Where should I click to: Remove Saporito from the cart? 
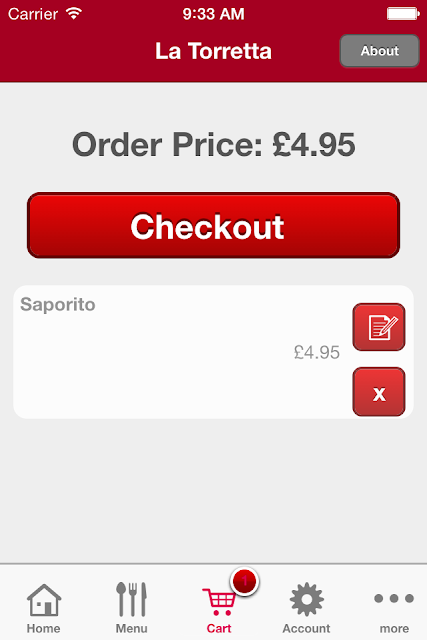point(379,392)
